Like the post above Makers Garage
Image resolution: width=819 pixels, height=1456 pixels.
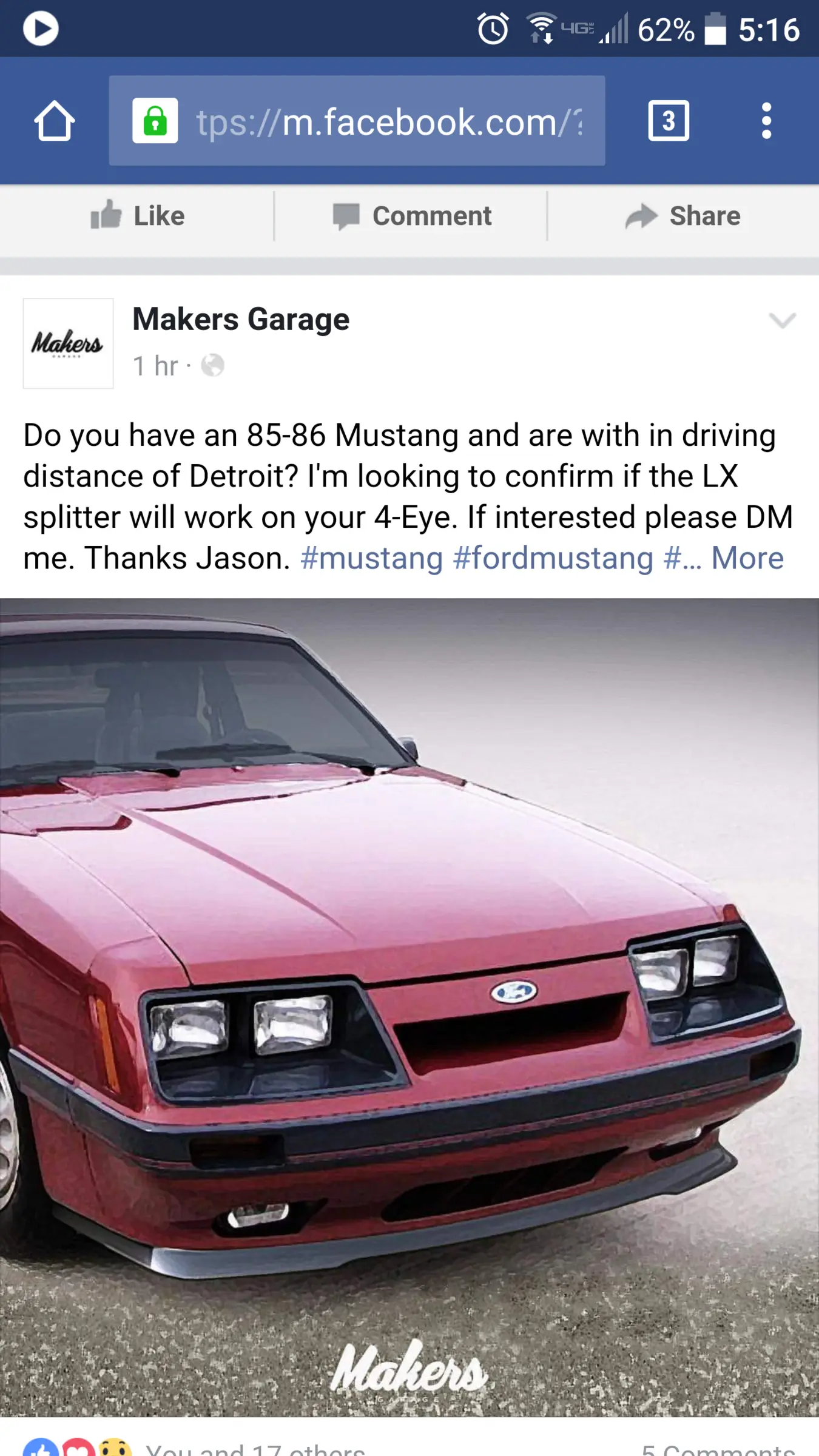click(x=137, y=216)
